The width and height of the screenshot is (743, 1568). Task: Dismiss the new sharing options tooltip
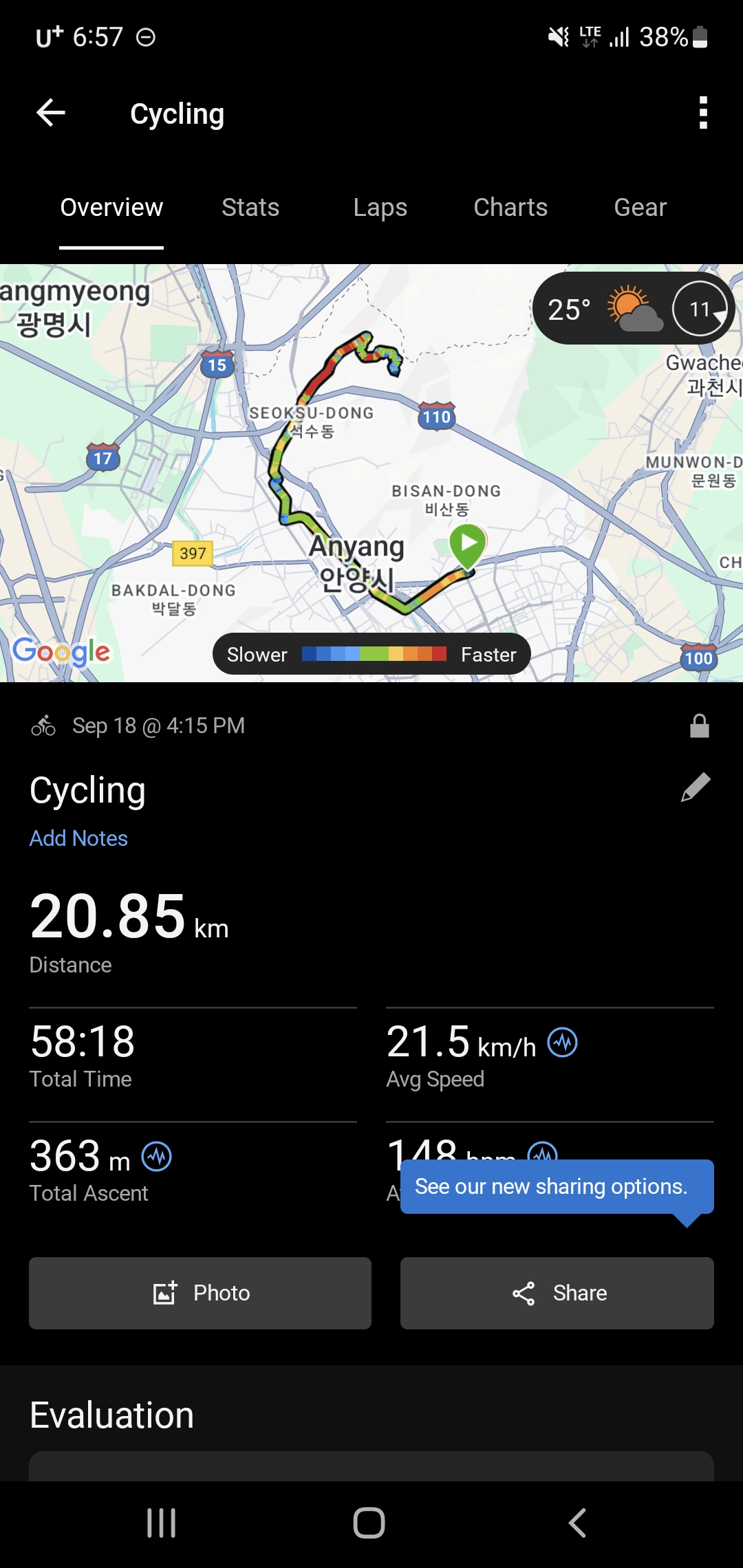tap(557, 1187)
